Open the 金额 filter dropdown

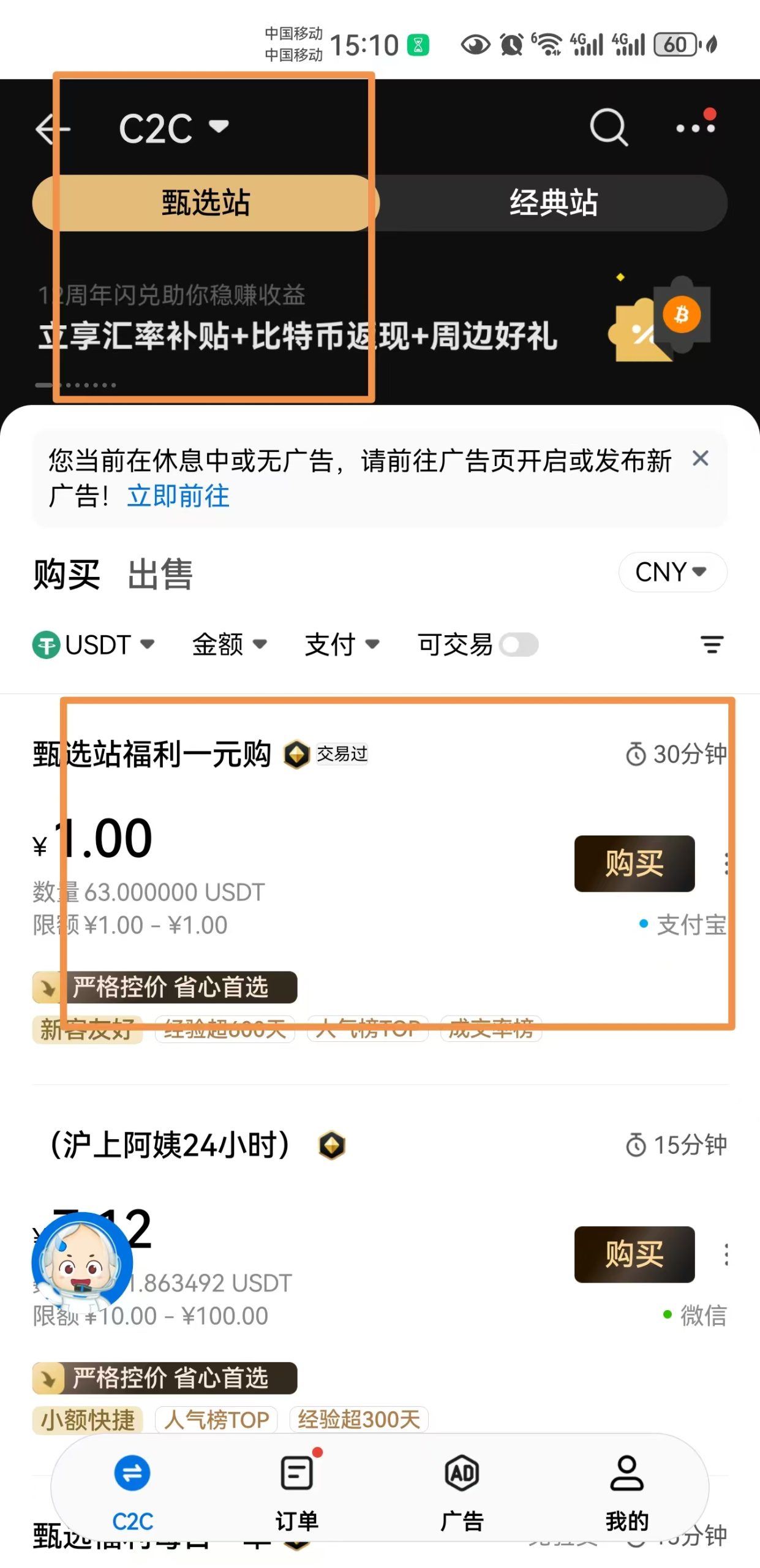pos(229,644)
